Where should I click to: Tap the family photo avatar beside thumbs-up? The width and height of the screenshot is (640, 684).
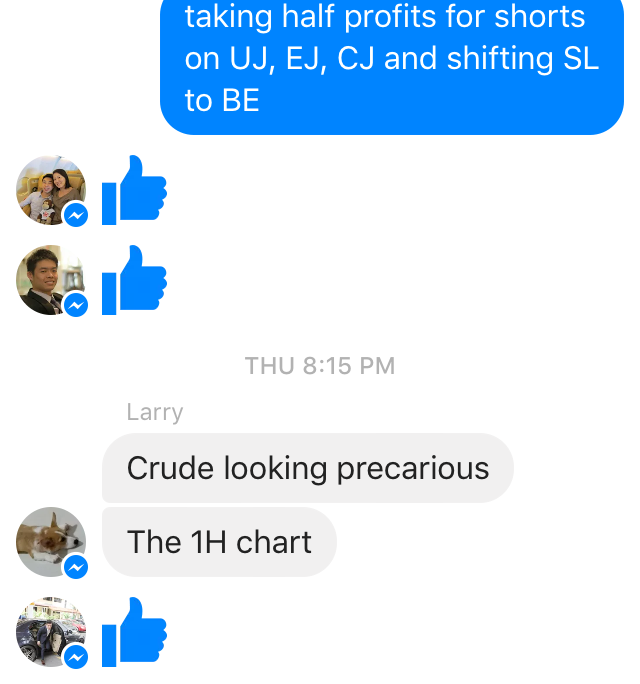tap(50, 189)
